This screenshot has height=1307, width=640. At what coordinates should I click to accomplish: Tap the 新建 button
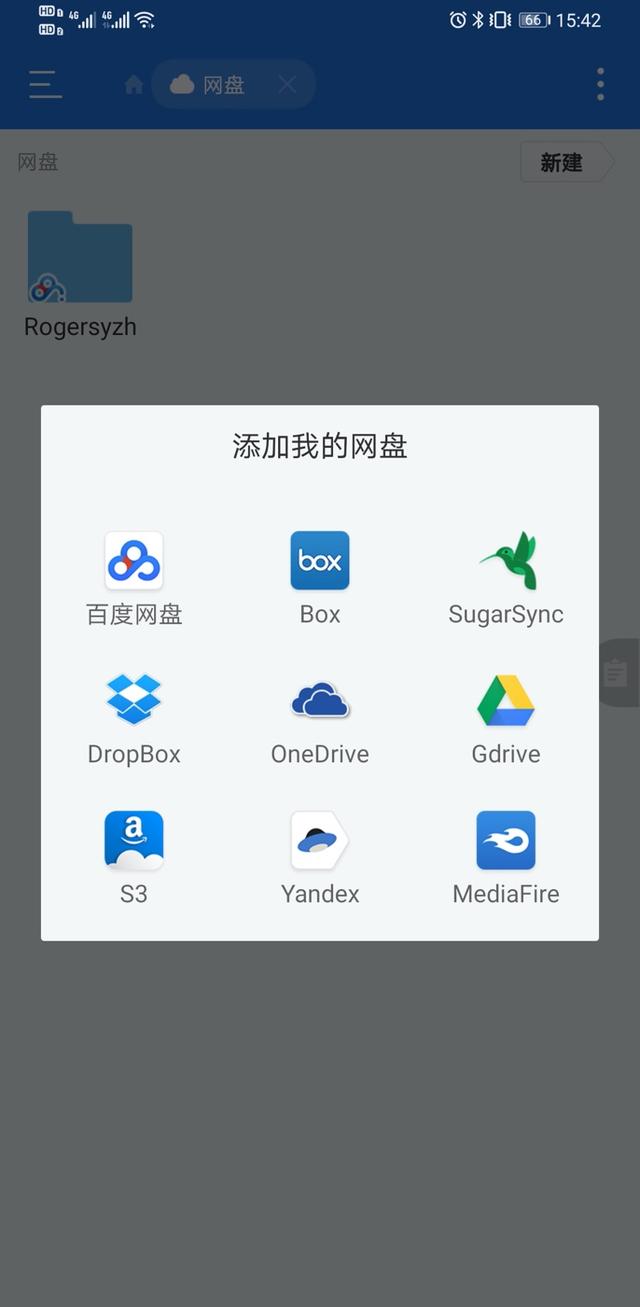pos(563,163)
